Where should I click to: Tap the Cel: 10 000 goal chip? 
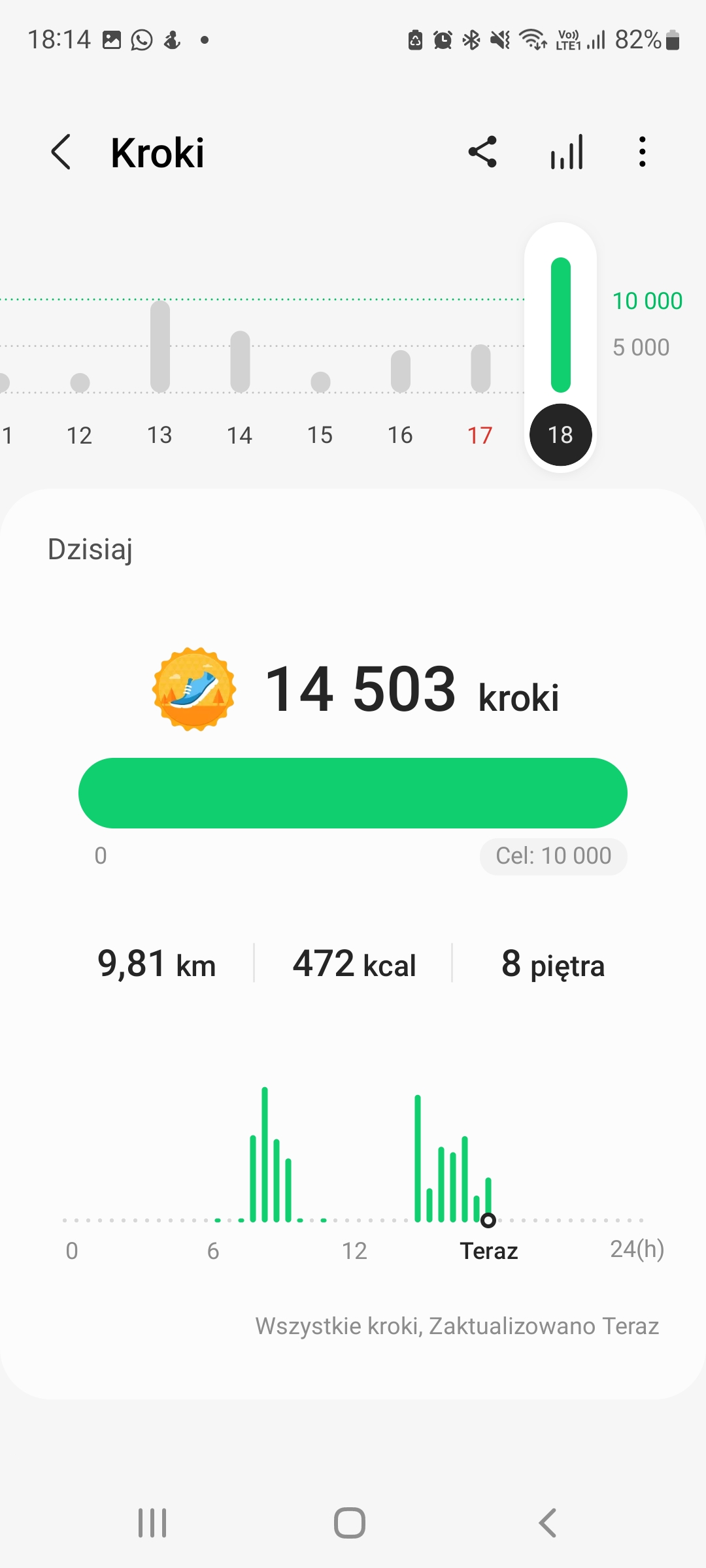(x=553, y=856)
